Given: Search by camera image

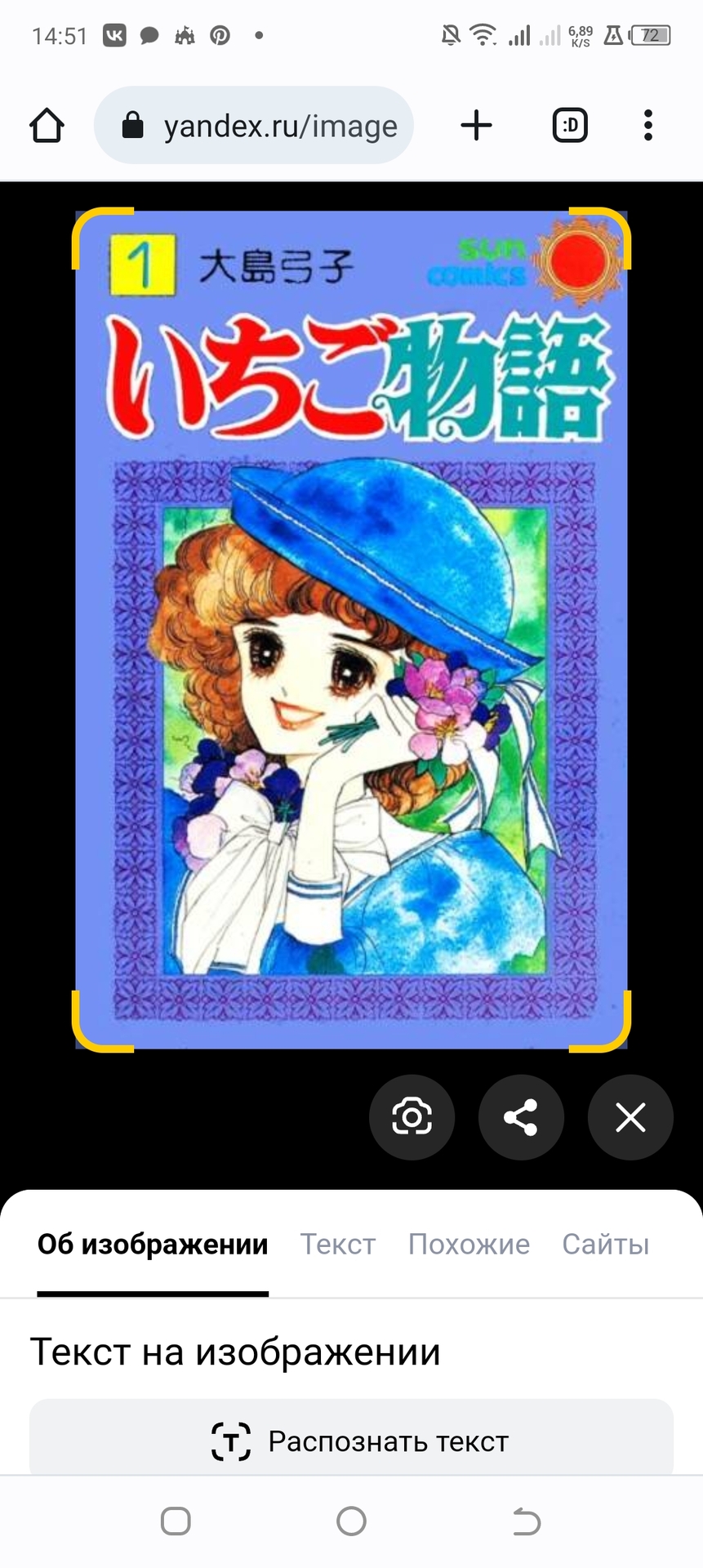Looking at the screenshot, I should [412, 1117].
